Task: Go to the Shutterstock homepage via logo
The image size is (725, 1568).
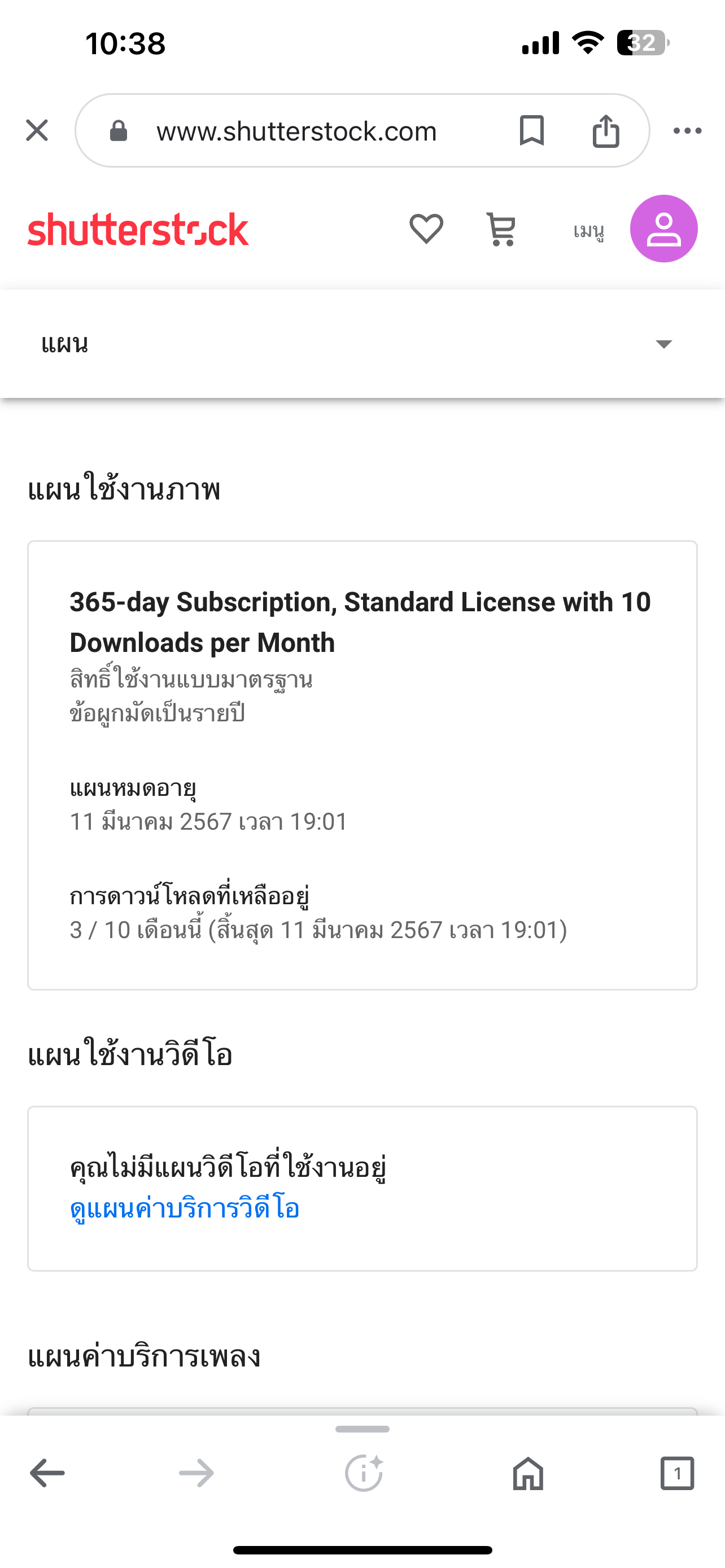Action: (x=138, y=230)
